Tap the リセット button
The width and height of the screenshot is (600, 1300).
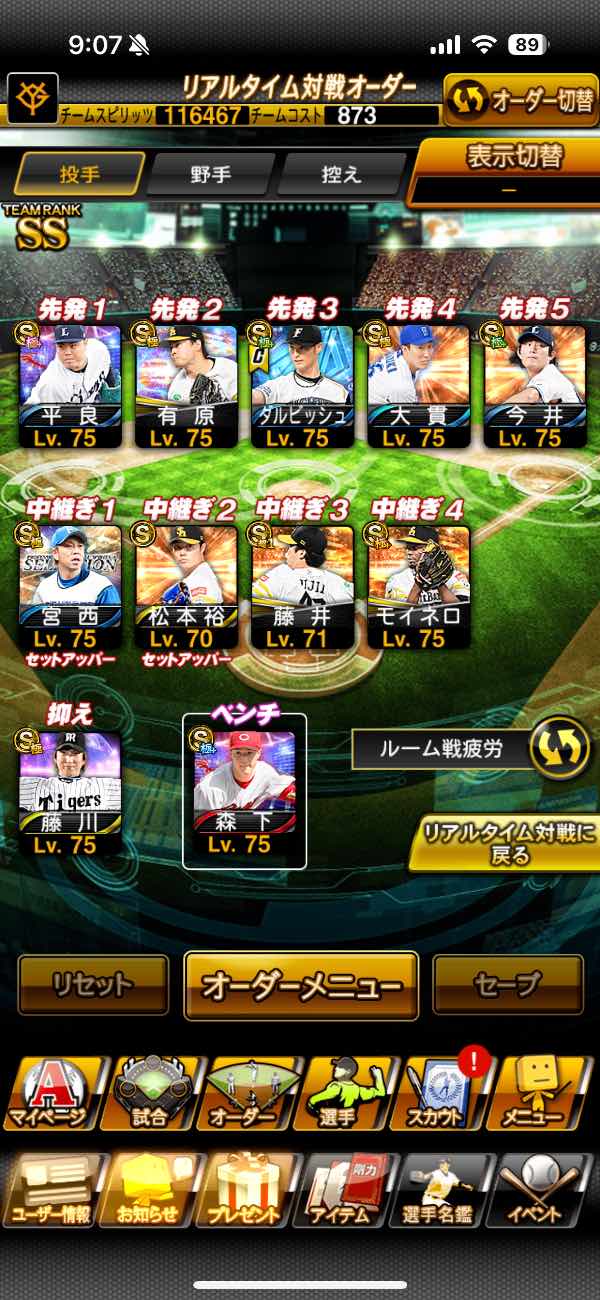point(93,985)
